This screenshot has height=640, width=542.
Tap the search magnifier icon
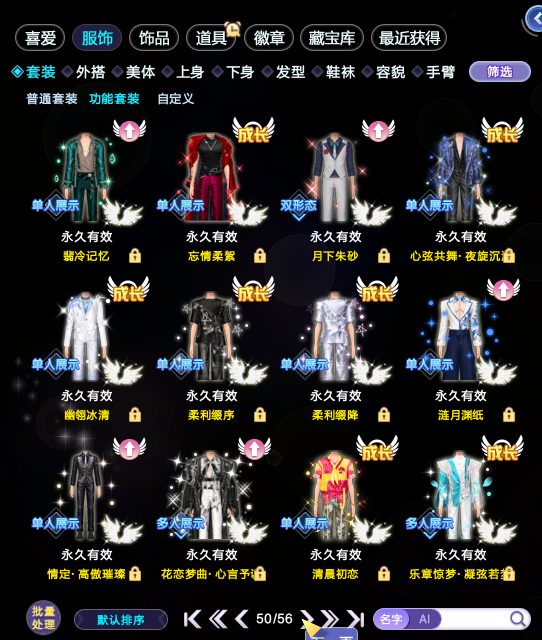tap(518, 619)
